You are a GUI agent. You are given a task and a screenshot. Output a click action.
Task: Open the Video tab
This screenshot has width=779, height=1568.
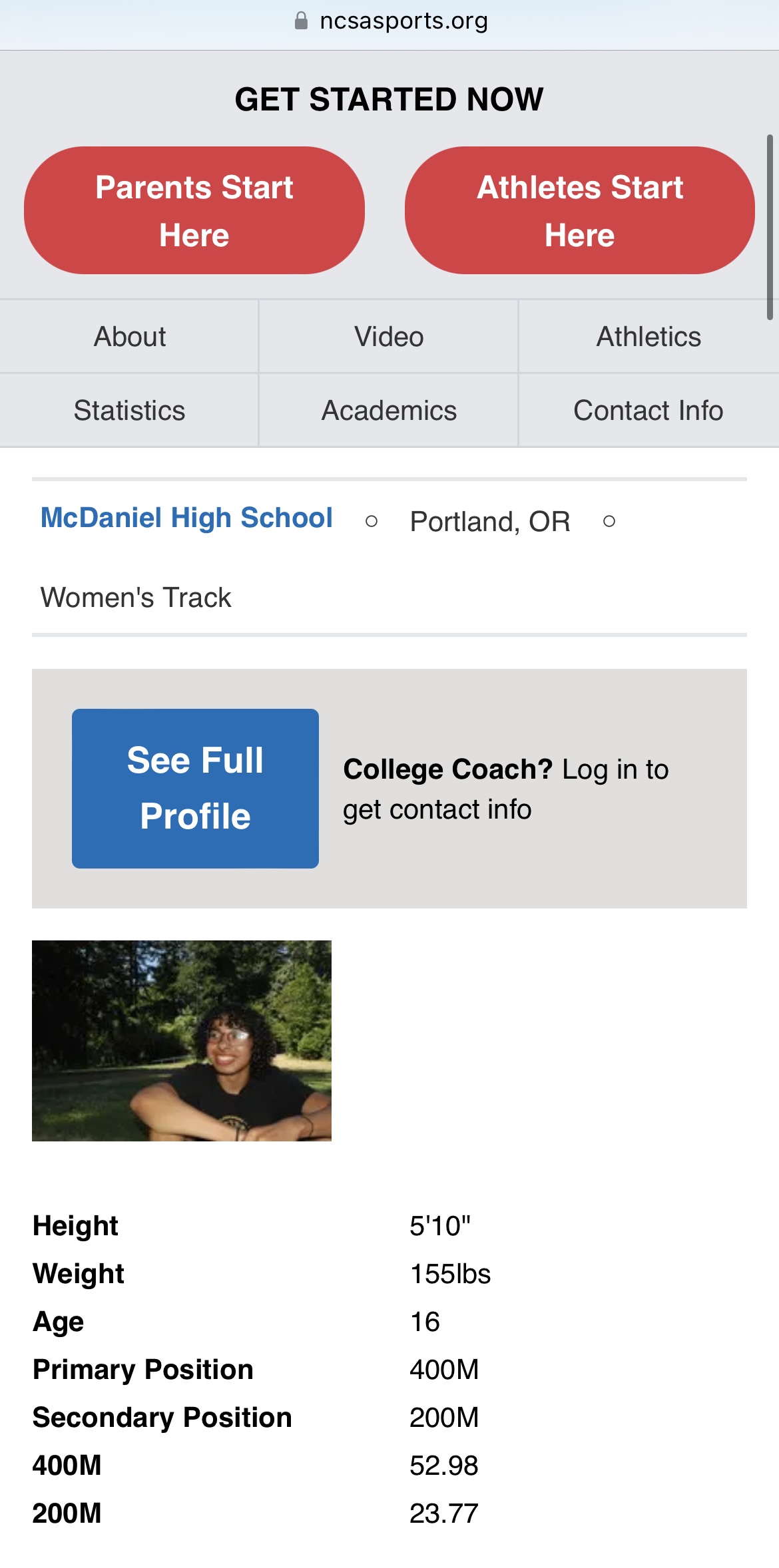389,337
